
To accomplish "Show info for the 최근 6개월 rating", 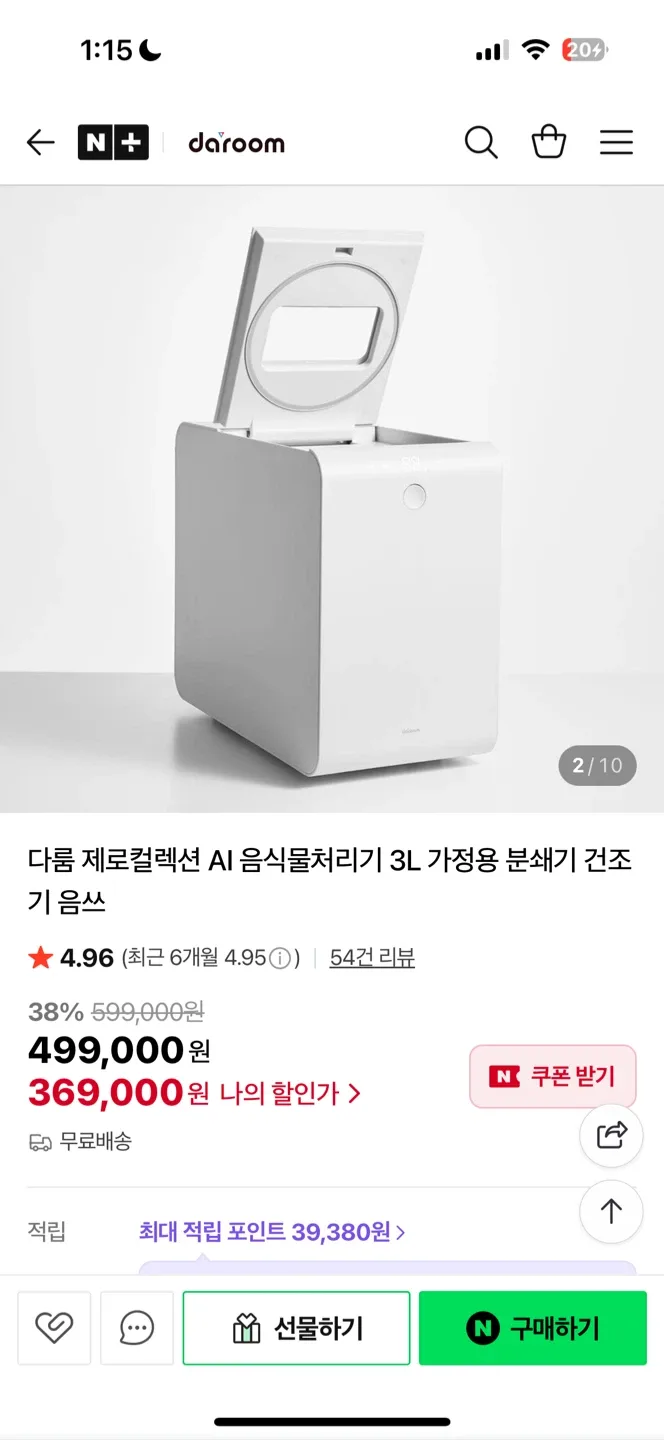I will (x=283, y=959).
